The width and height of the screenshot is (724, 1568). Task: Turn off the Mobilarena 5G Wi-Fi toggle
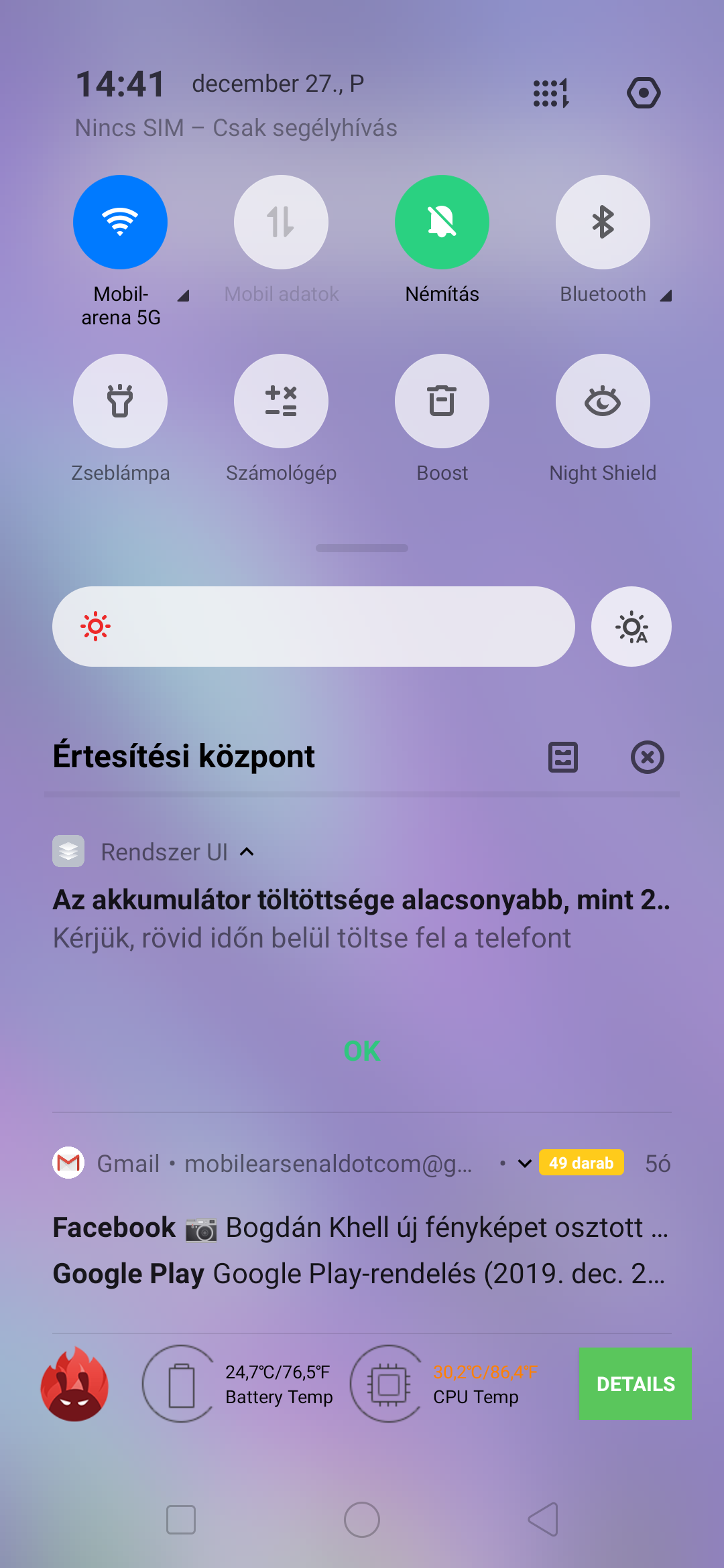point(120,222)
